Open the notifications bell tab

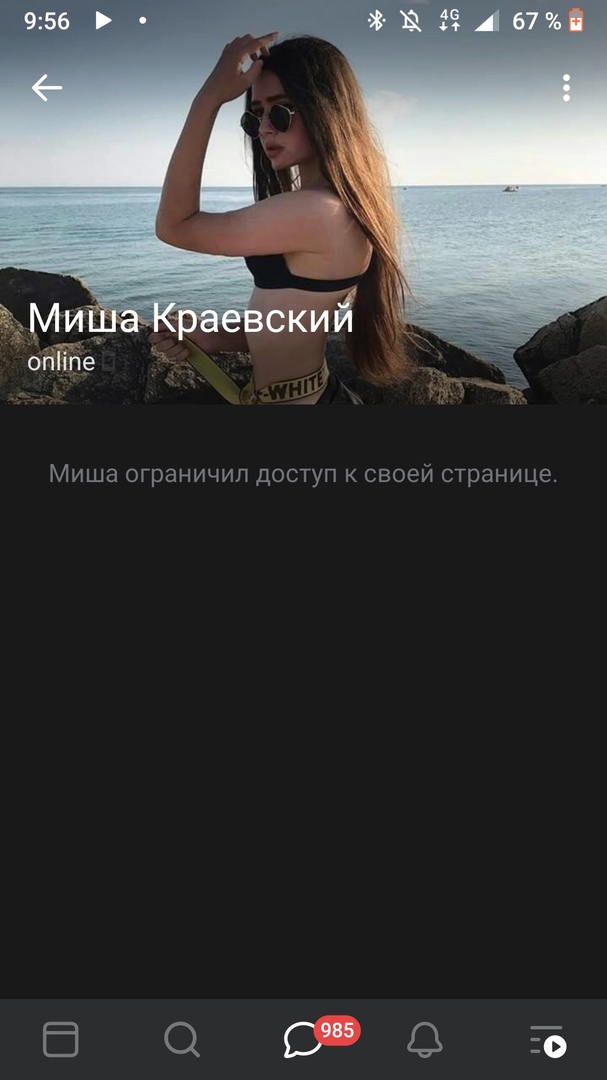(425, 1040)
